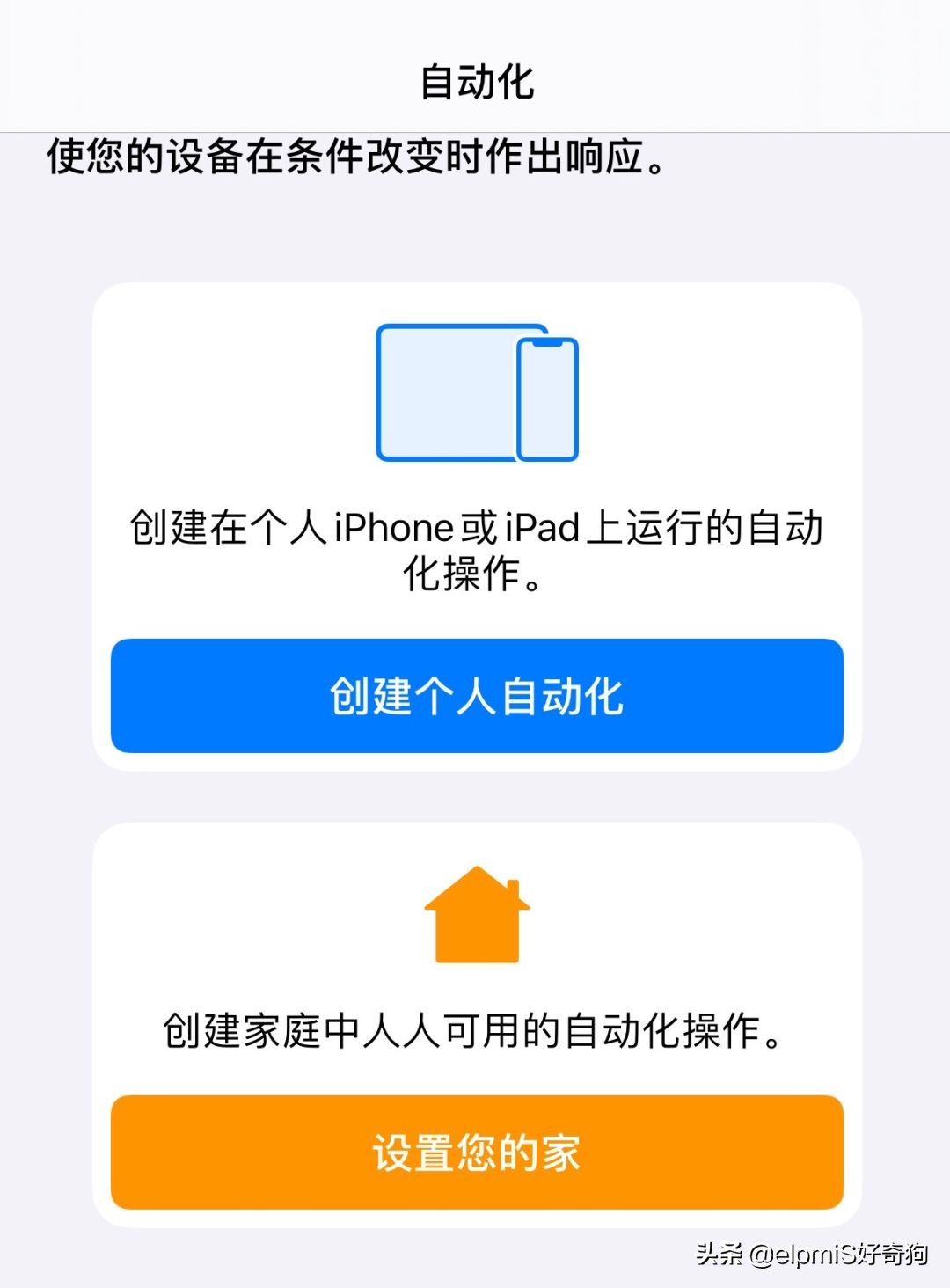950x1288 pixels.
Task: Click the roof of the house icon
Action: [478, 889]
